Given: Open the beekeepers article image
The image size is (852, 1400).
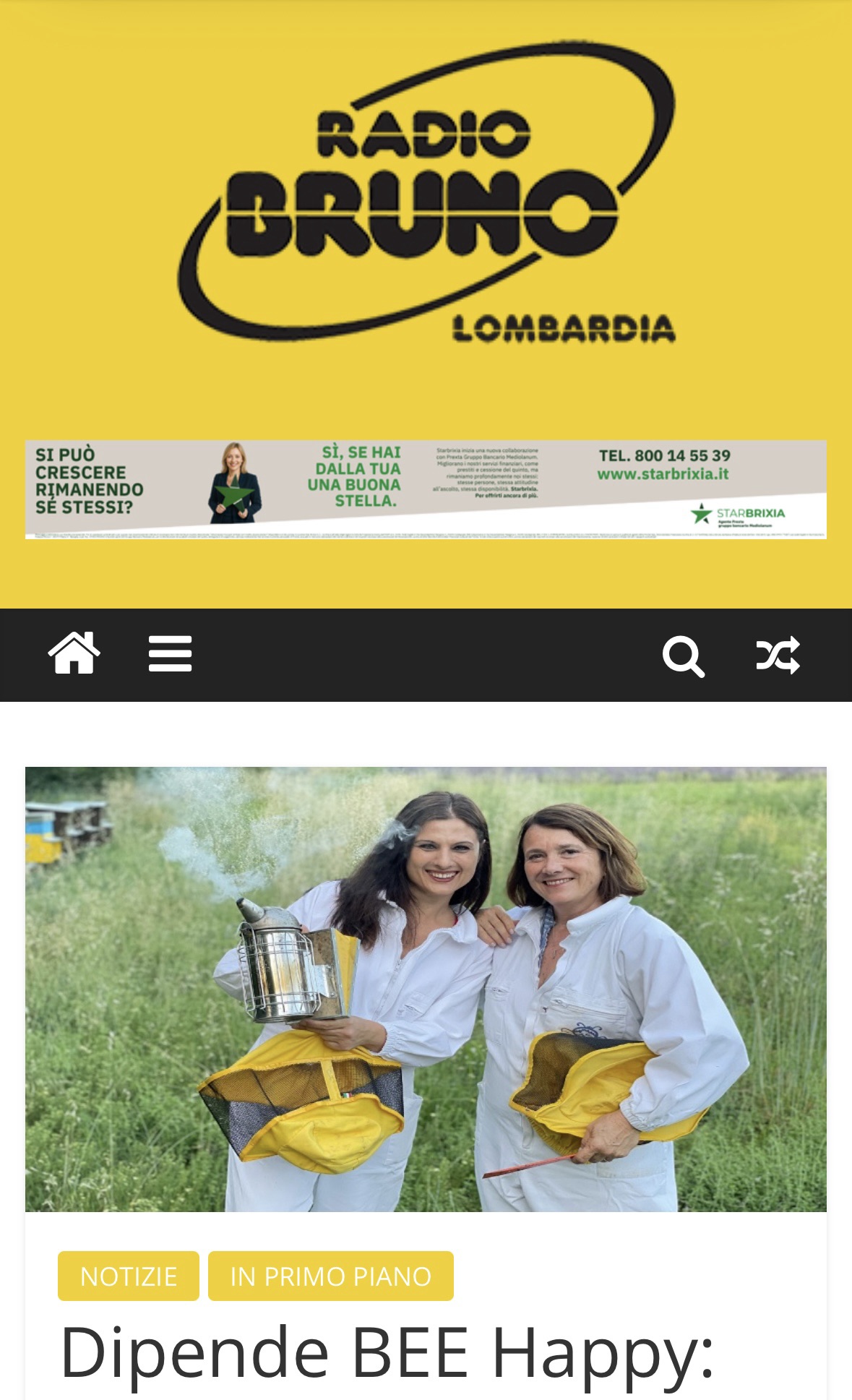Looking at the screenshot, I should click(426, 988).
